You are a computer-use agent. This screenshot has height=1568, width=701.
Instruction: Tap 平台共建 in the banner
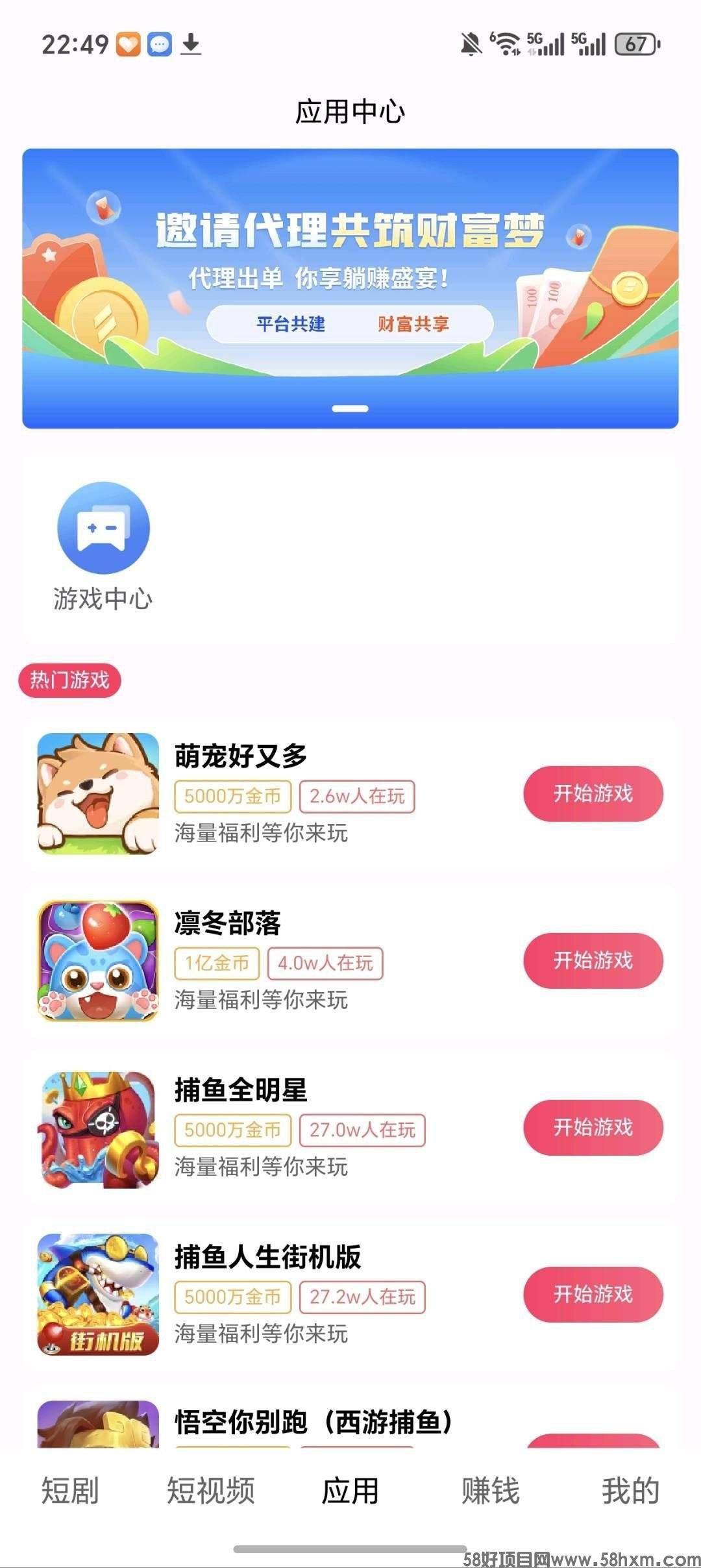(291, 323)
